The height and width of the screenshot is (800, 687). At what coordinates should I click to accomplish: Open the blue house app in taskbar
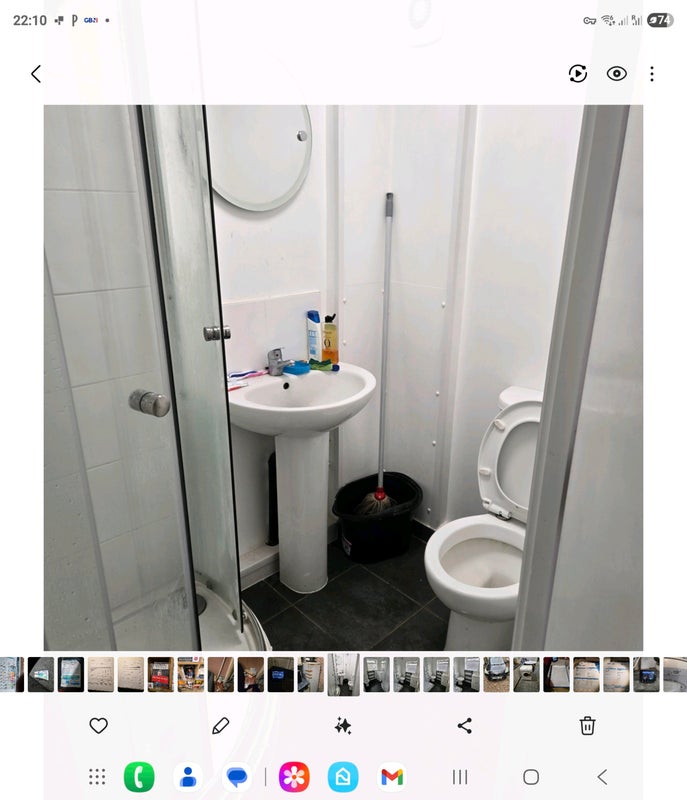click(343, 777)
